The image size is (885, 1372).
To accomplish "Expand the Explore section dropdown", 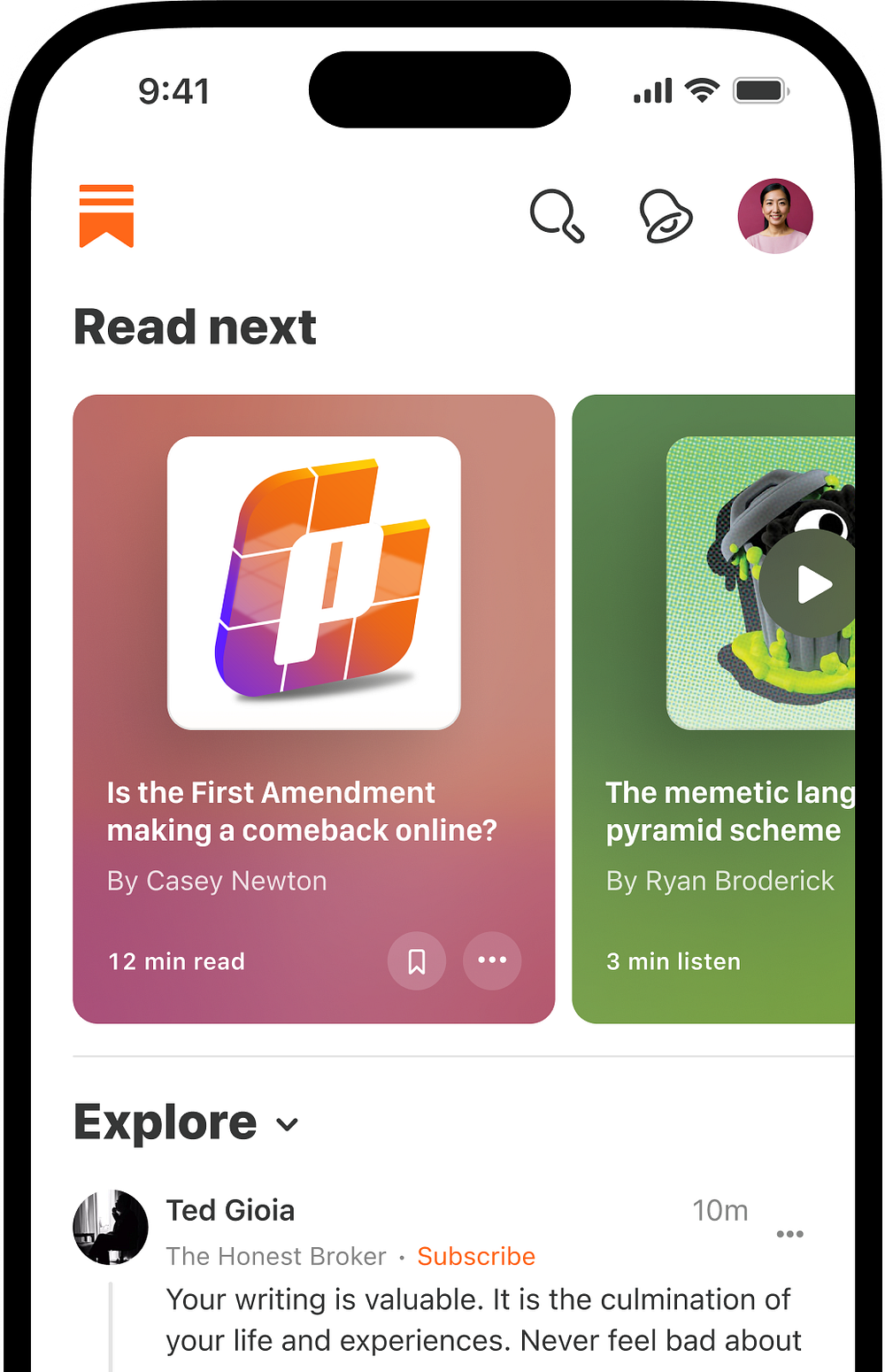I will click(285, 1125).
